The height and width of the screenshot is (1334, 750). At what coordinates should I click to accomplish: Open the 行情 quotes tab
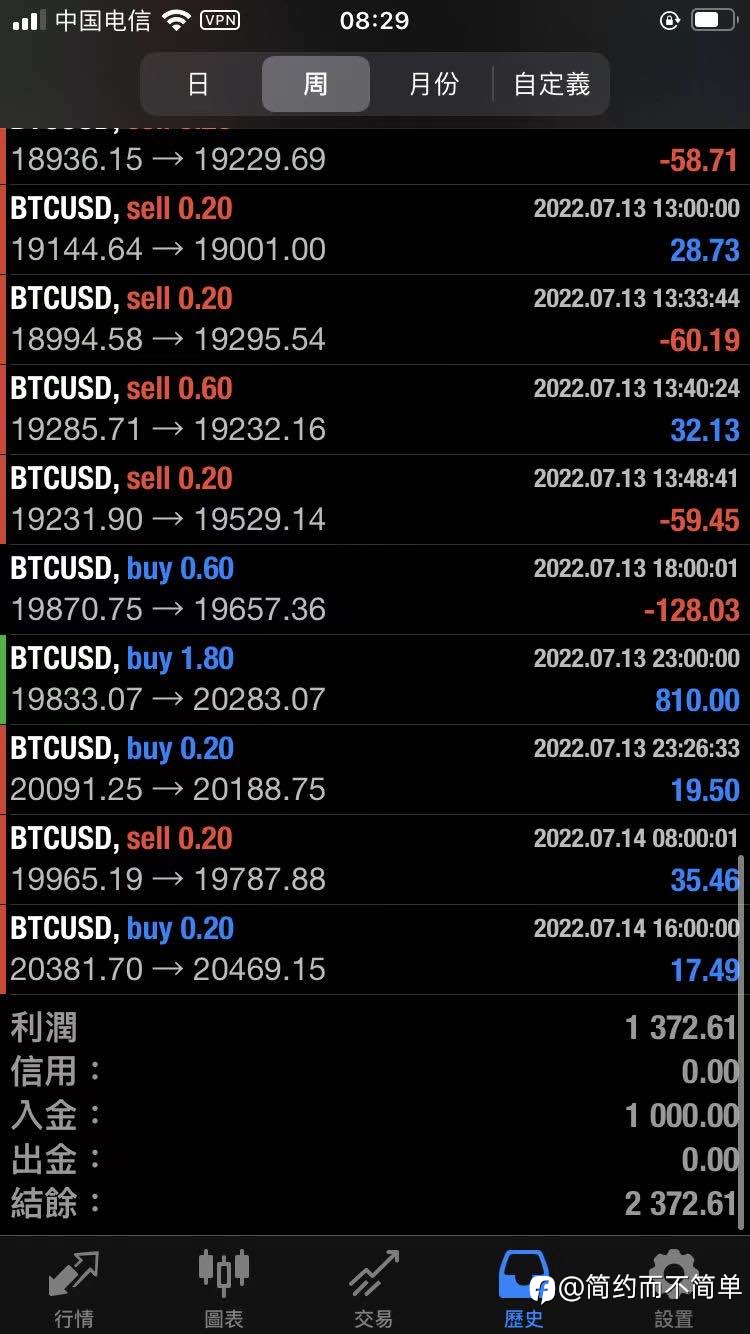75,1287
